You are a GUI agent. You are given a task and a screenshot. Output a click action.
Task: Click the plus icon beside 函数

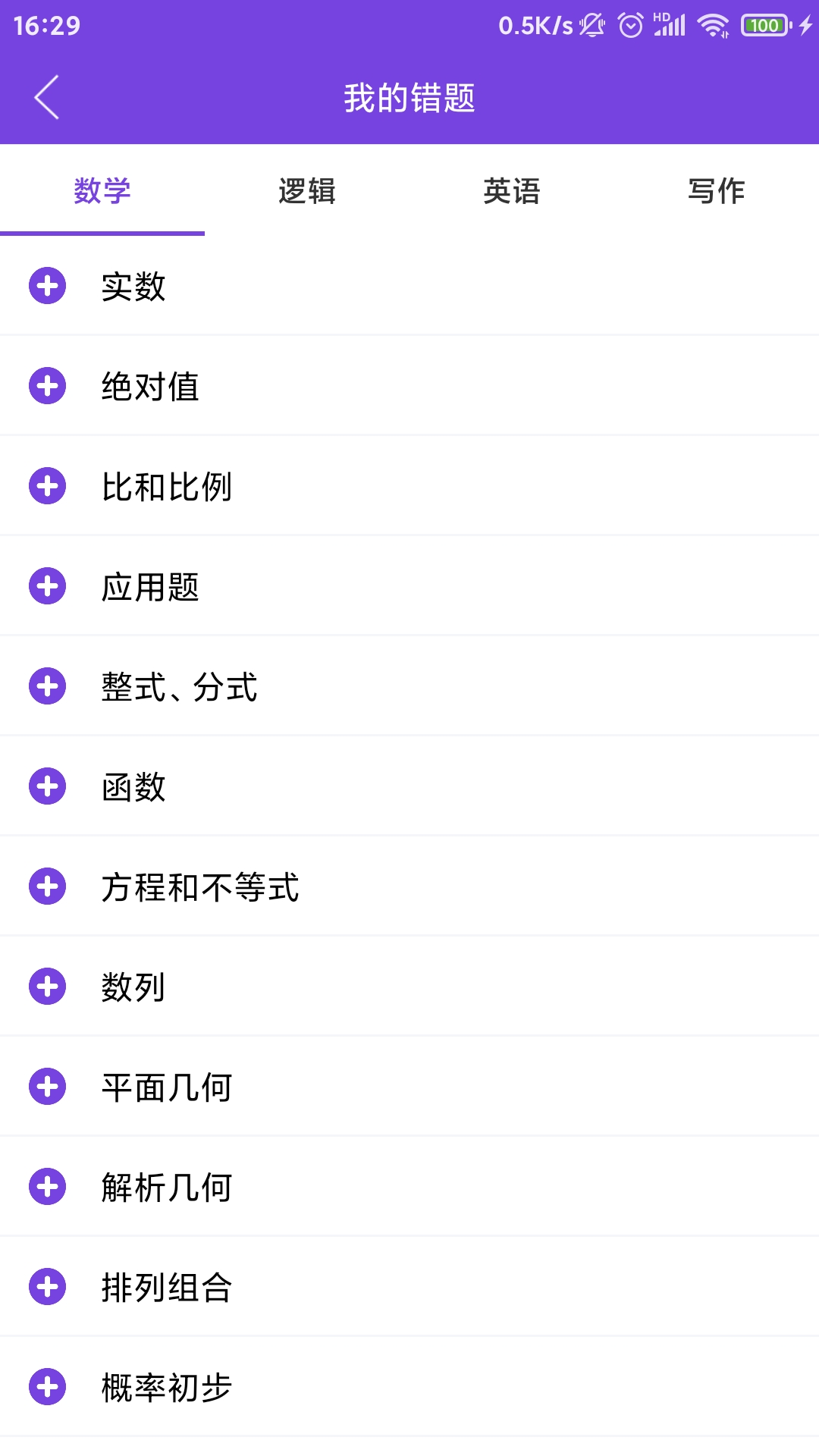(x=47, y=787)
